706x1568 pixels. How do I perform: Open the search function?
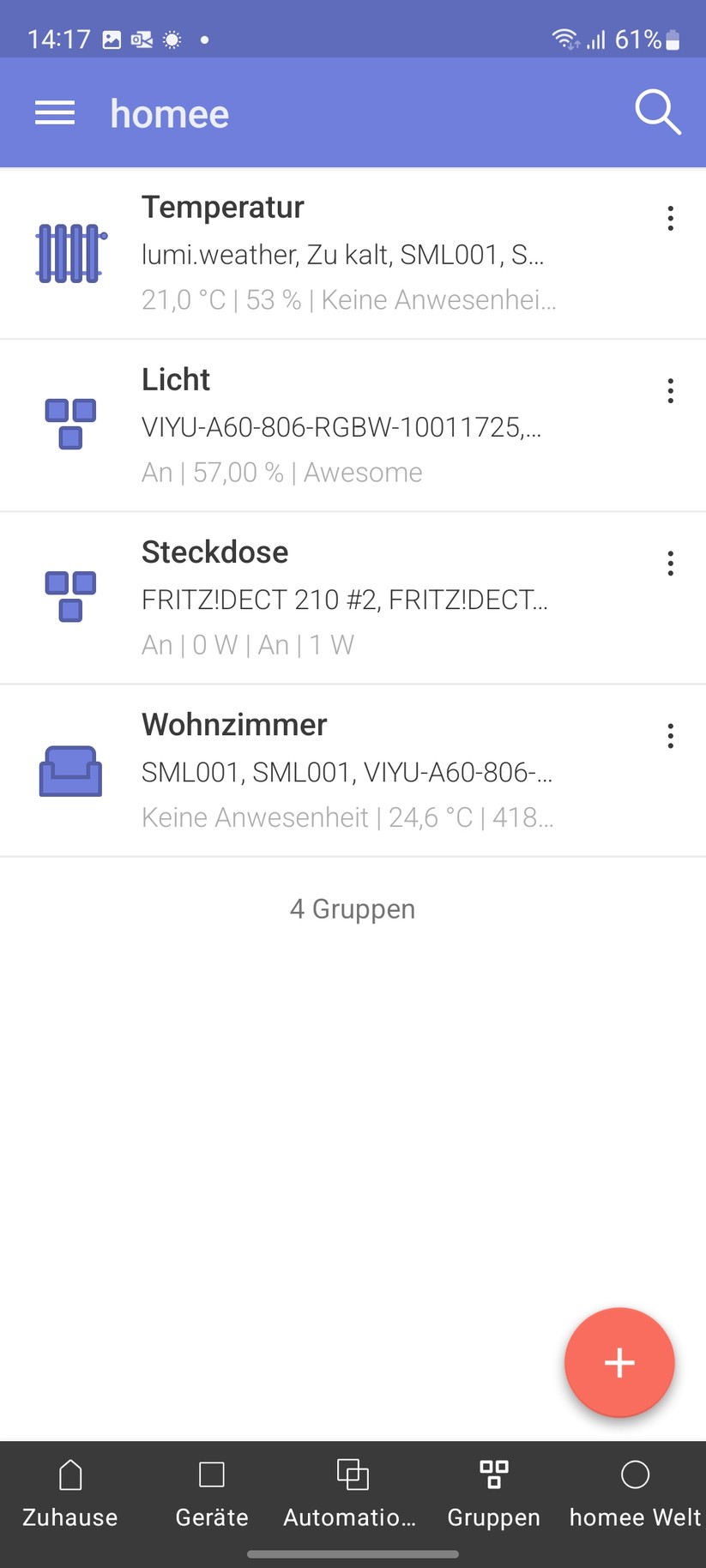pyautogui.click(x=656, y=112)
